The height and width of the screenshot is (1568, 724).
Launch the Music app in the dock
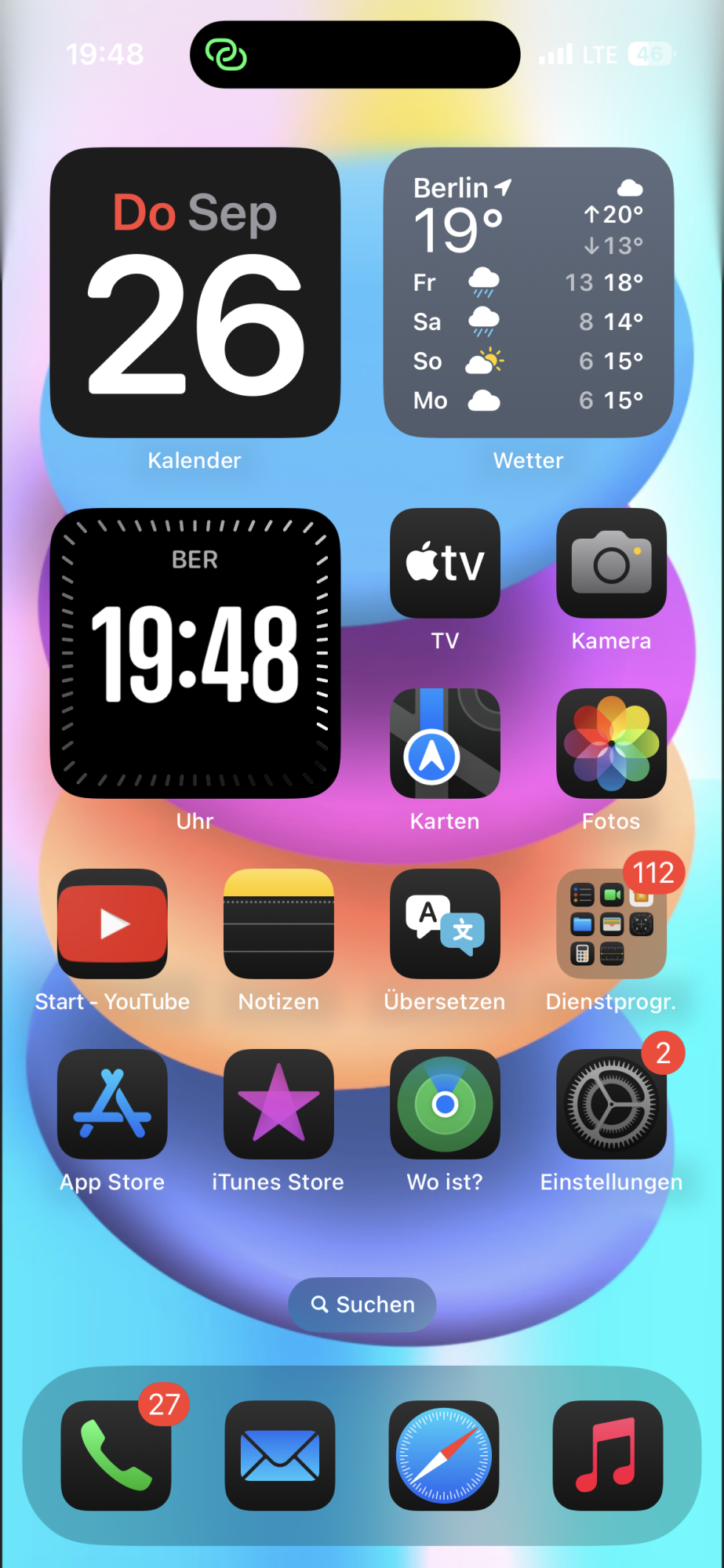coord(608,1455)
